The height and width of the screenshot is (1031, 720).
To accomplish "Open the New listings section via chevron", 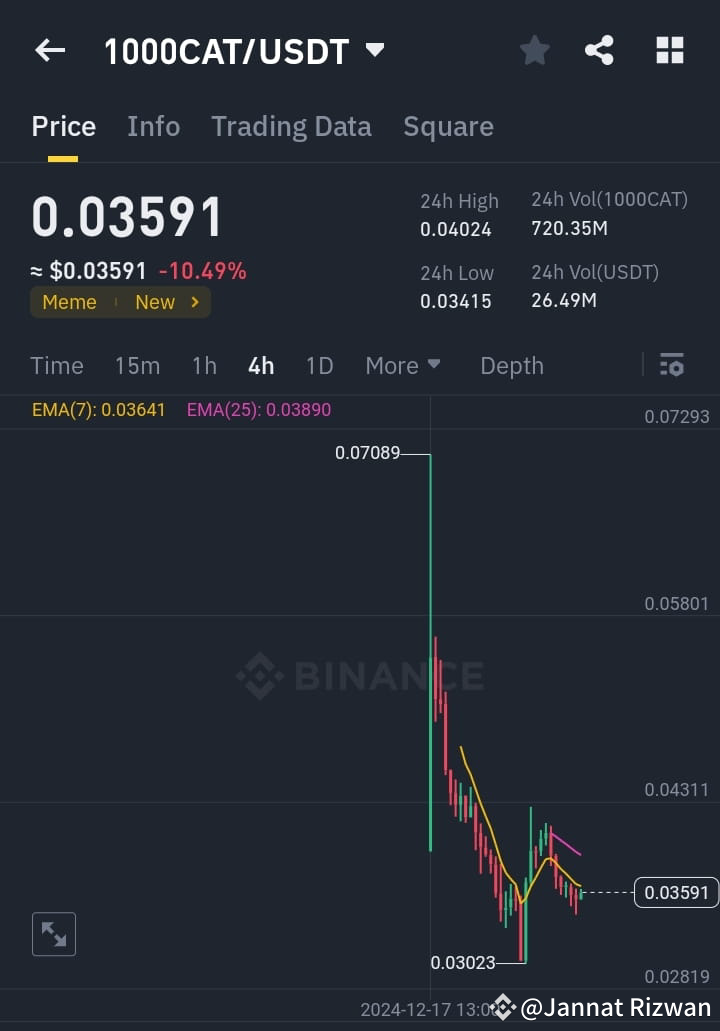I will pos(194,302).
